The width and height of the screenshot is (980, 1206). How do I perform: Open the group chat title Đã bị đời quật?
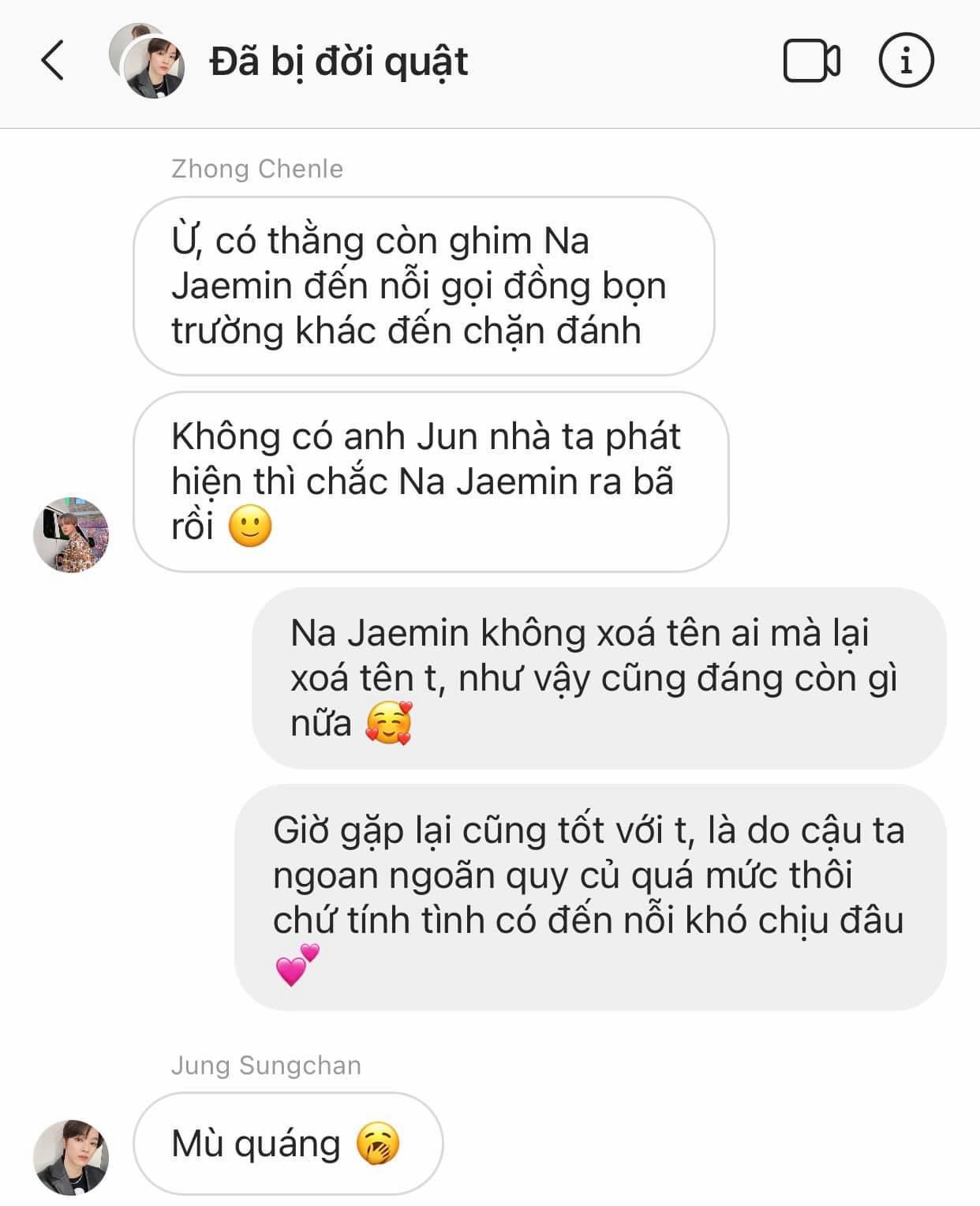tap(339, 62)
